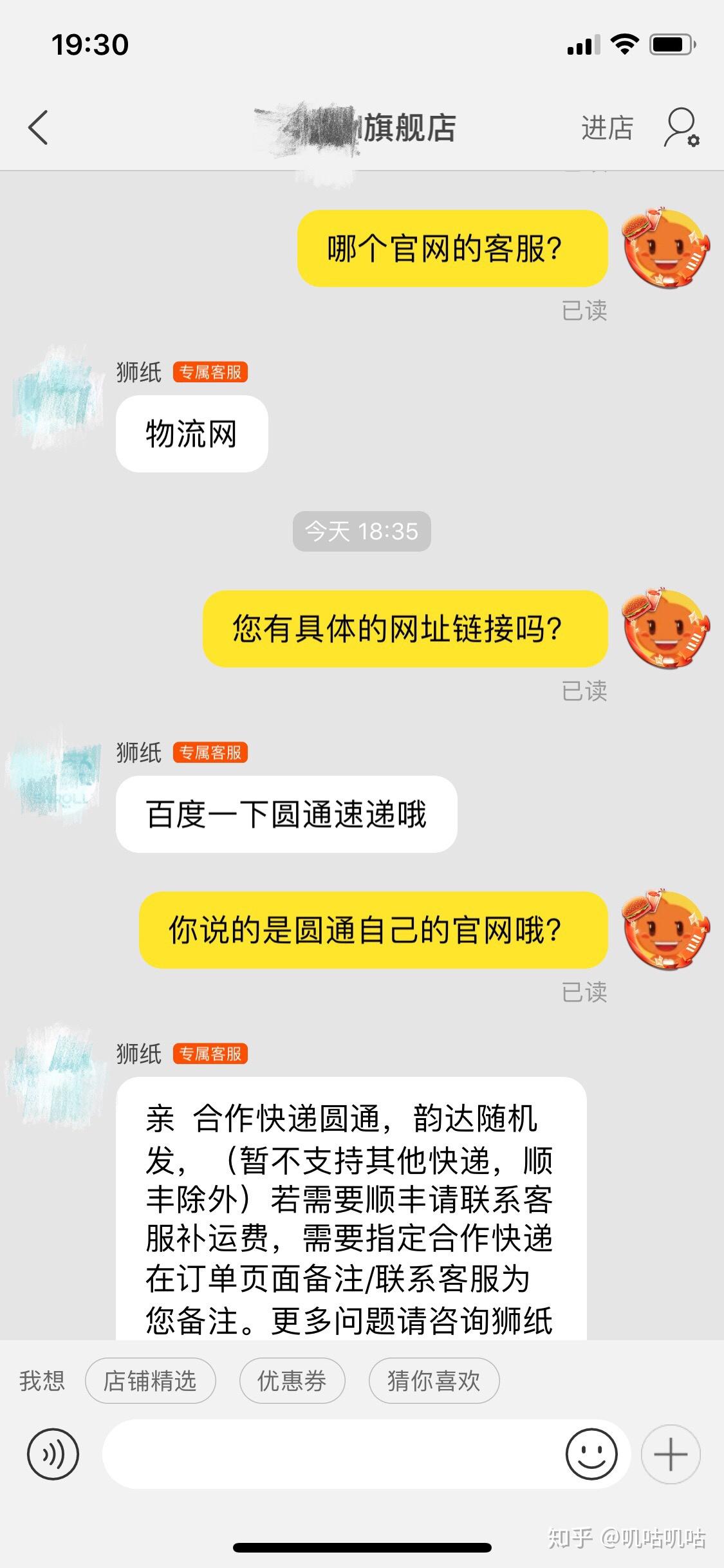Select the 优惠券 chip
724x1568 pixels.
click(x=292, y=1381)
